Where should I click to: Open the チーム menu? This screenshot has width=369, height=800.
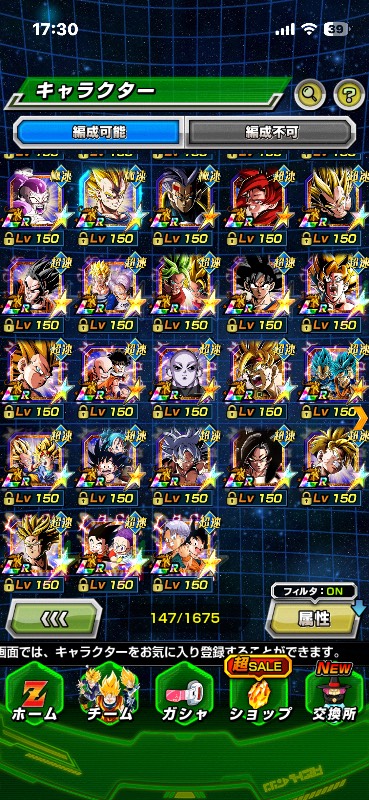(108, 695)
